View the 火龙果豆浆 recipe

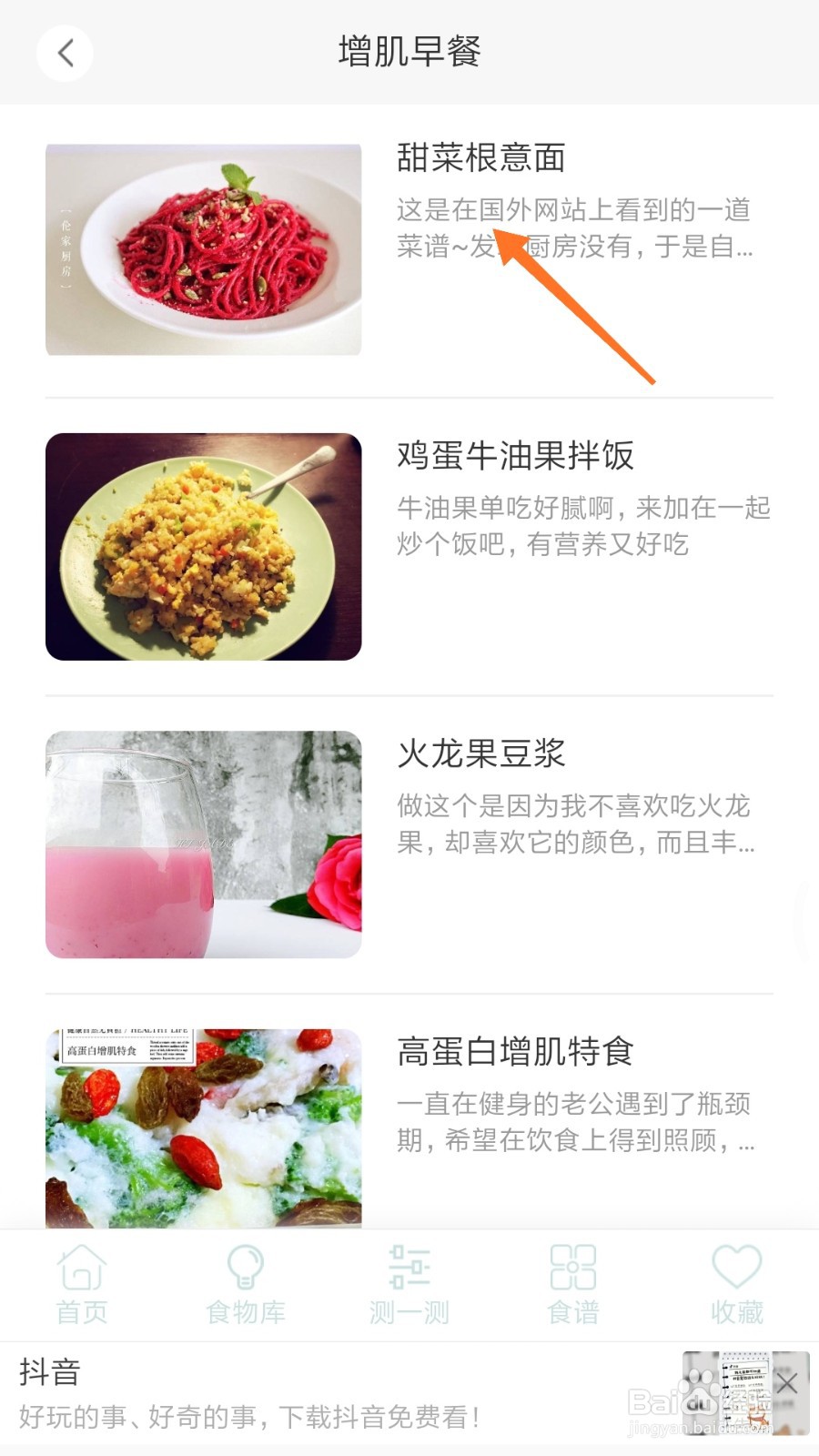pos(481,754)
